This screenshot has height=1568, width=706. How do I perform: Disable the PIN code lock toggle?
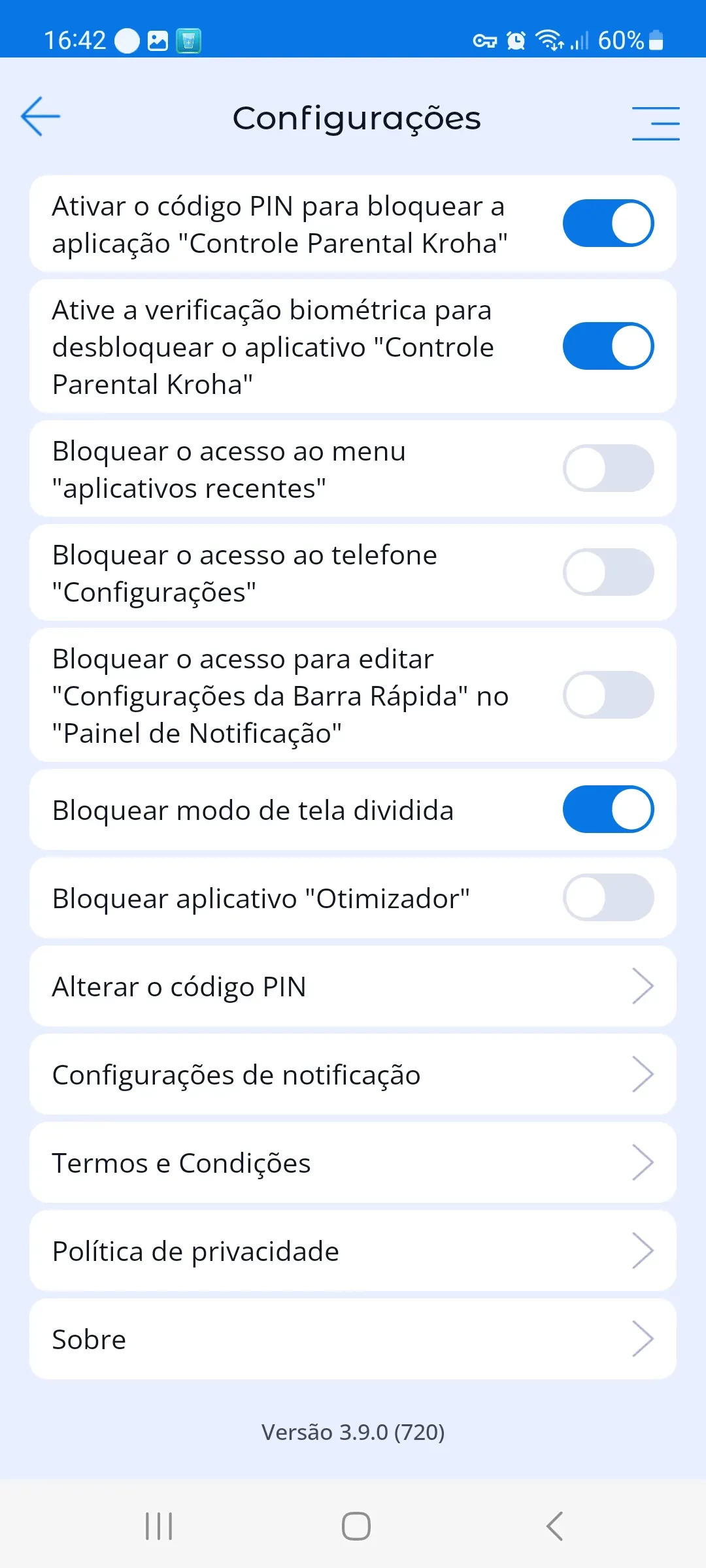pyautogui.click(x=608, y=223)
